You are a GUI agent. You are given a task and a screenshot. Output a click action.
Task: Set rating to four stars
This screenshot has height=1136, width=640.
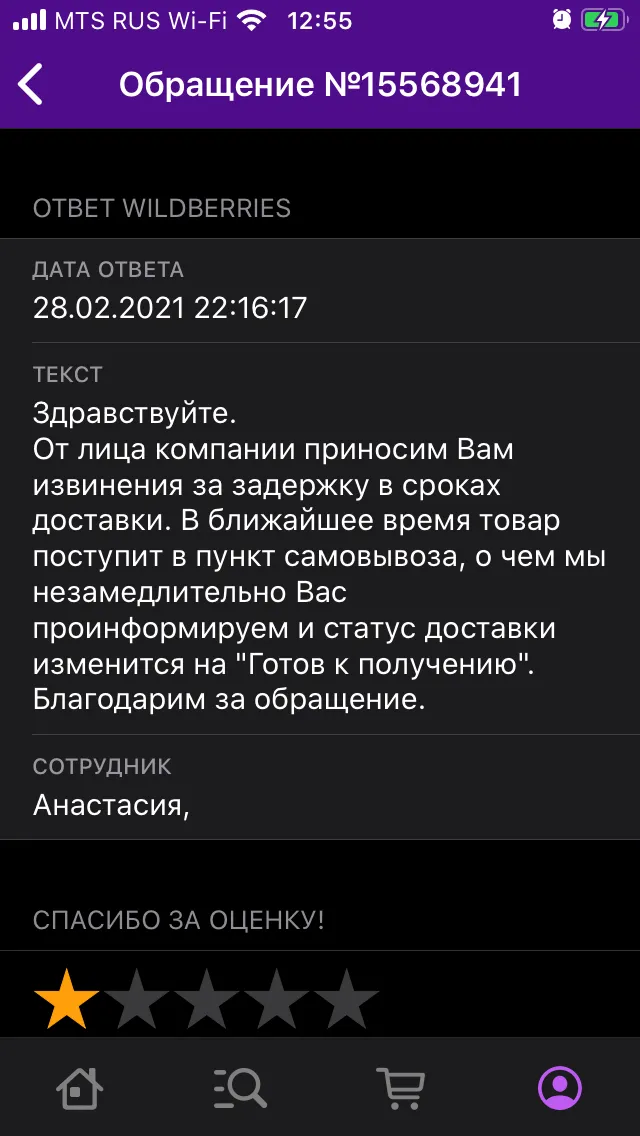(x=276, y=998)
